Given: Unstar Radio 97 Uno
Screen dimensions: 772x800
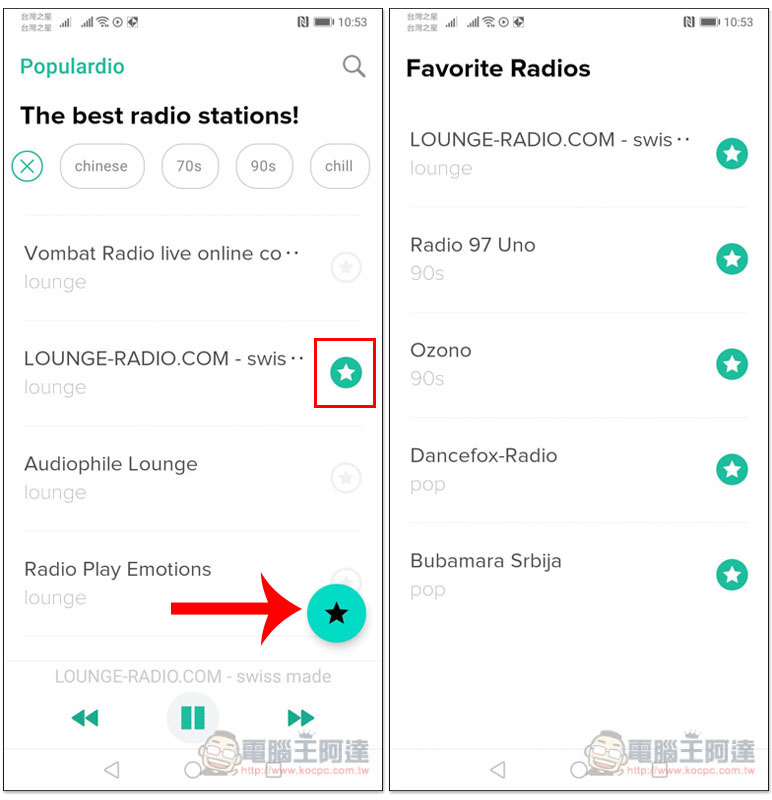Looking at the screenshot, I should point(732,259).
